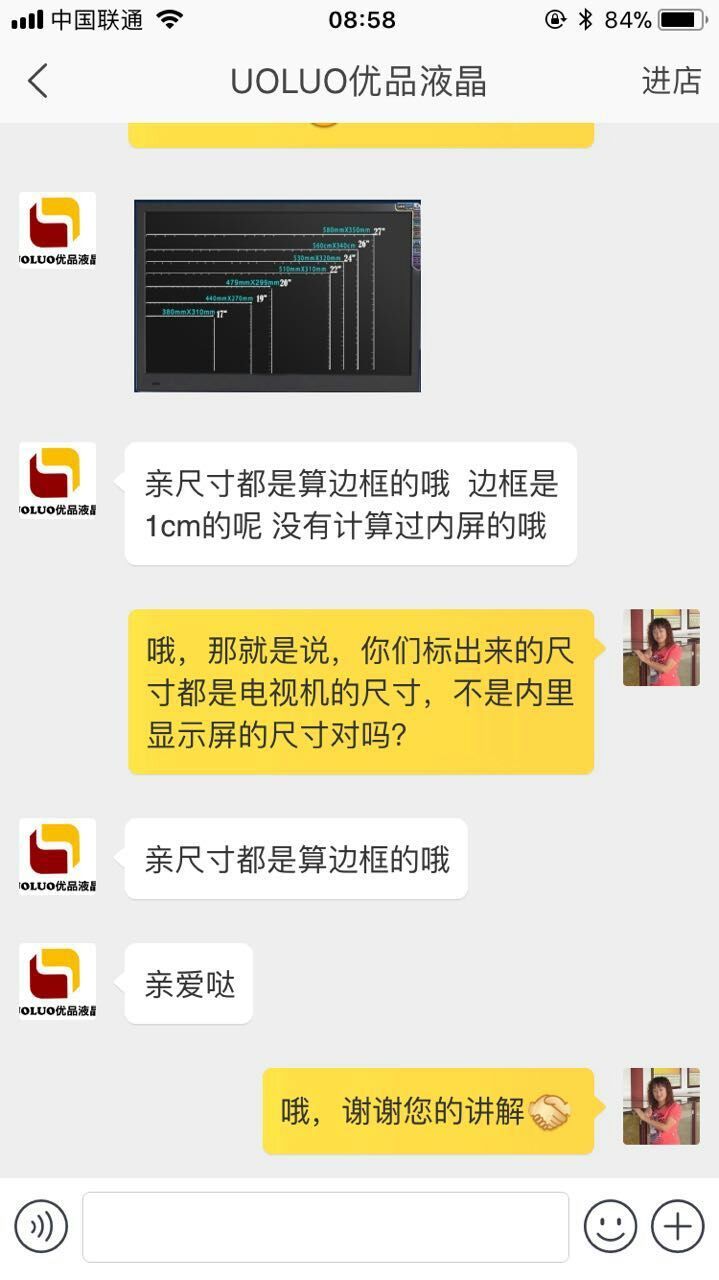Focus the message text field
This screenshot has height=1280, width=719.
pos(325,1226)
